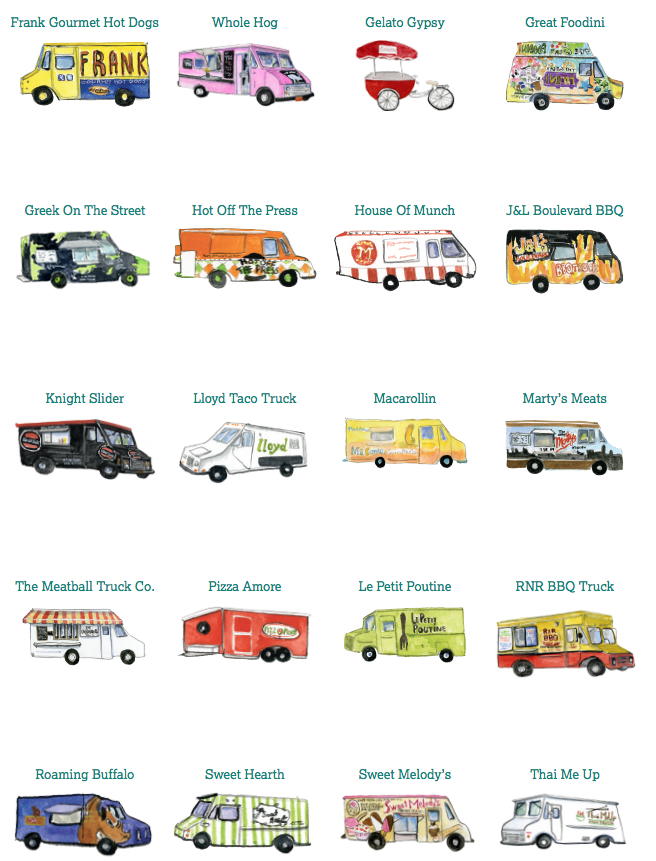This screenshot has height=861, width=656.
Task: Open Frank Gourmet Hot Dogs truck
Action: pyautogui.click(x=84, y=72)
